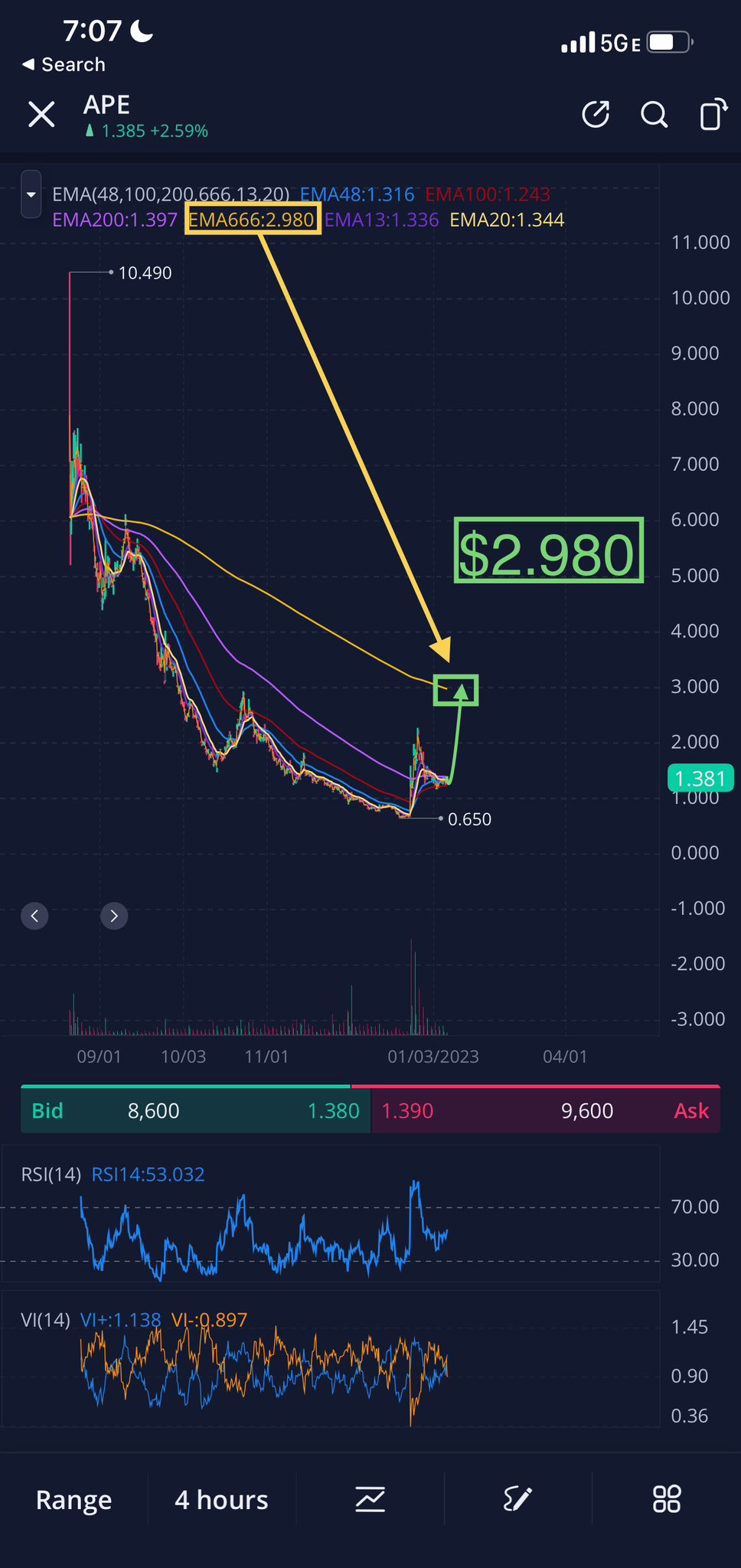This screenshot has height=1568, width=741.
Task: Tap the bid/ask ratio bar
Action: 370,1086
